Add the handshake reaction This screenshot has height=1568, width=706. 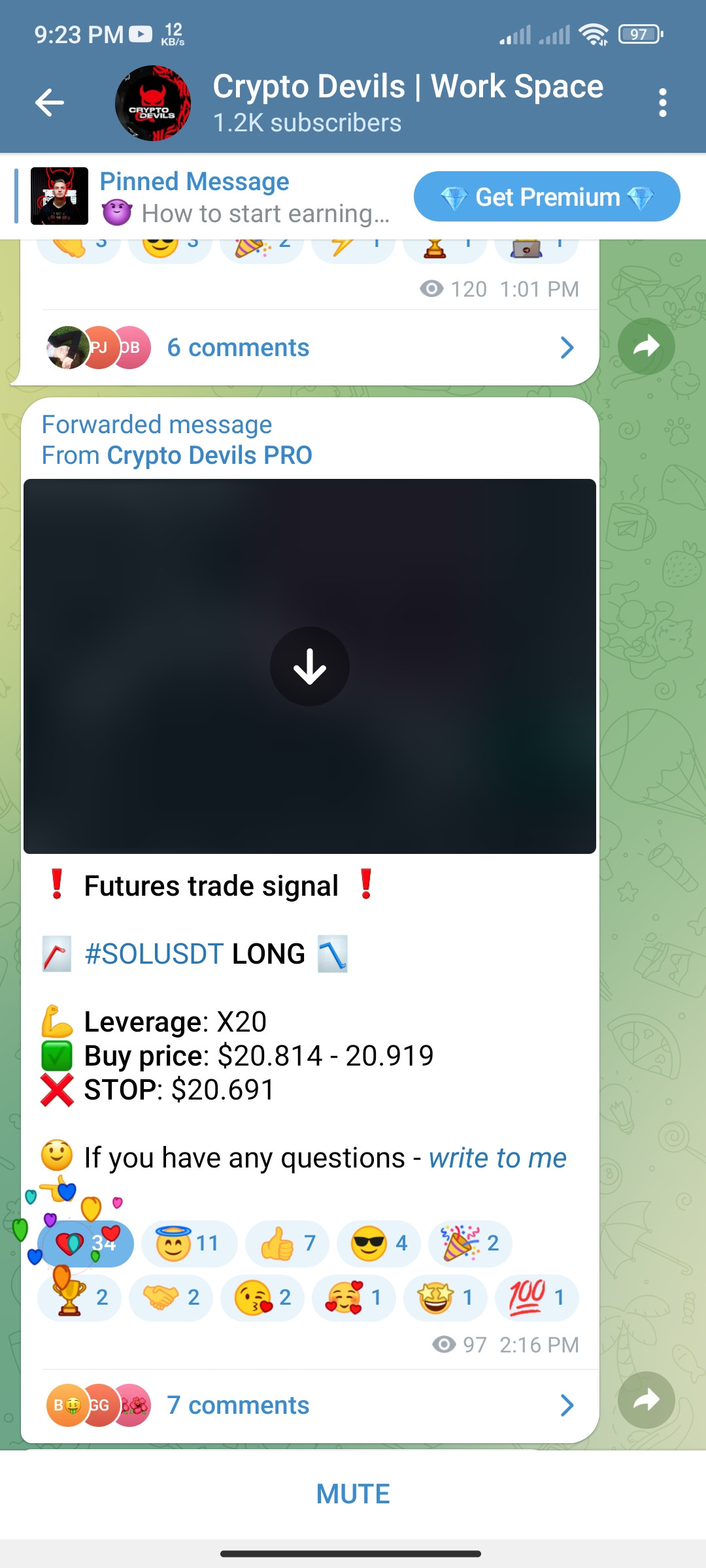click(x=170, y=1297)
